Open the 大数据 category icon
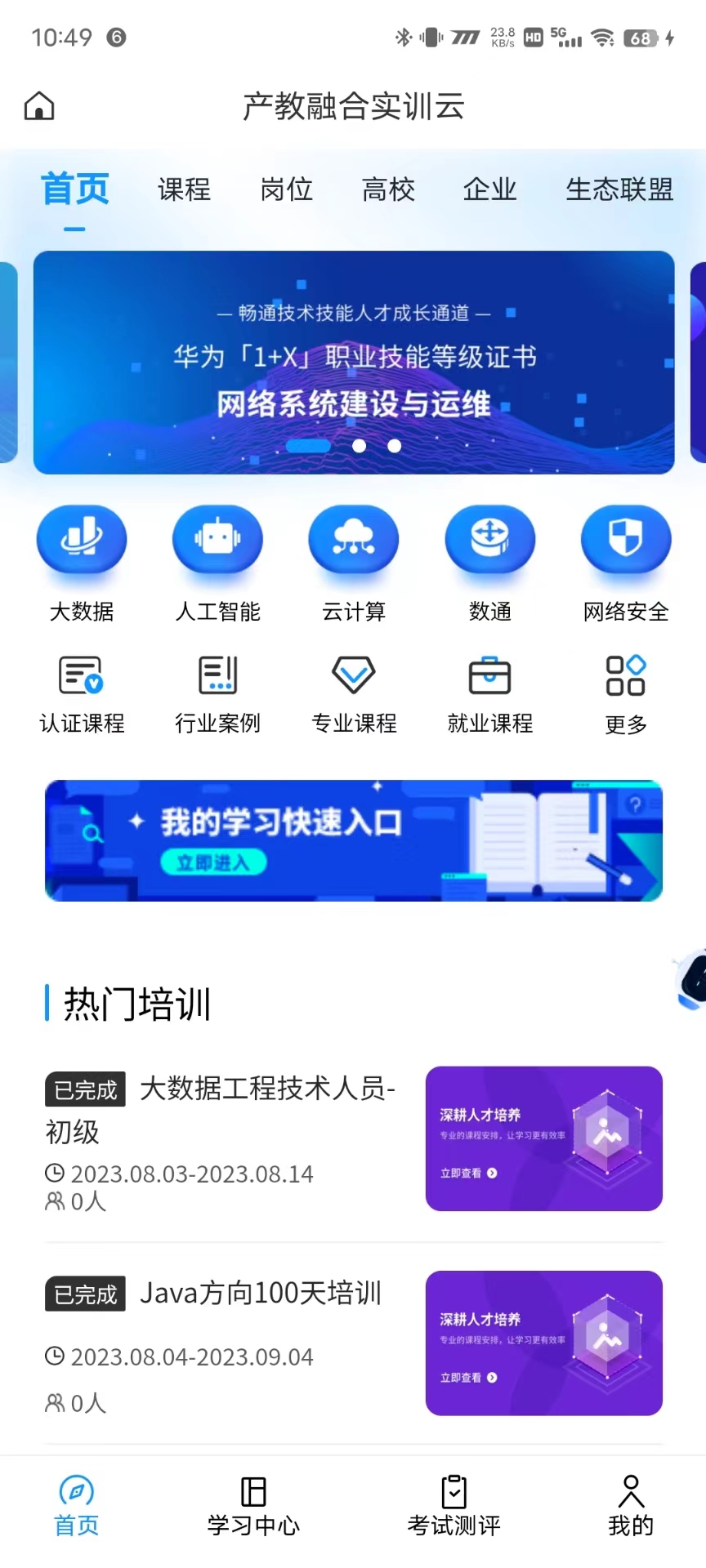706x1568 pixels. click(x=82, y=539)
